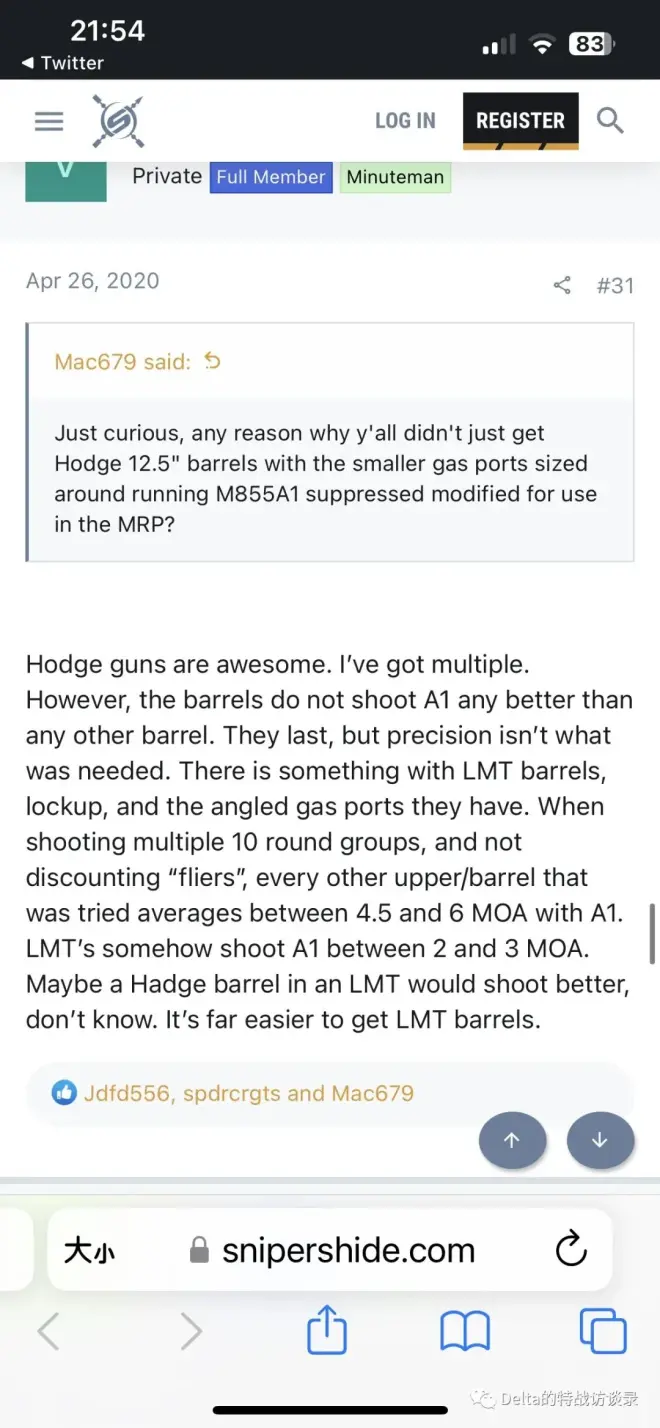Reload the page
The width and height of the screenshot is (660, 1428).
click(571, 1249)
